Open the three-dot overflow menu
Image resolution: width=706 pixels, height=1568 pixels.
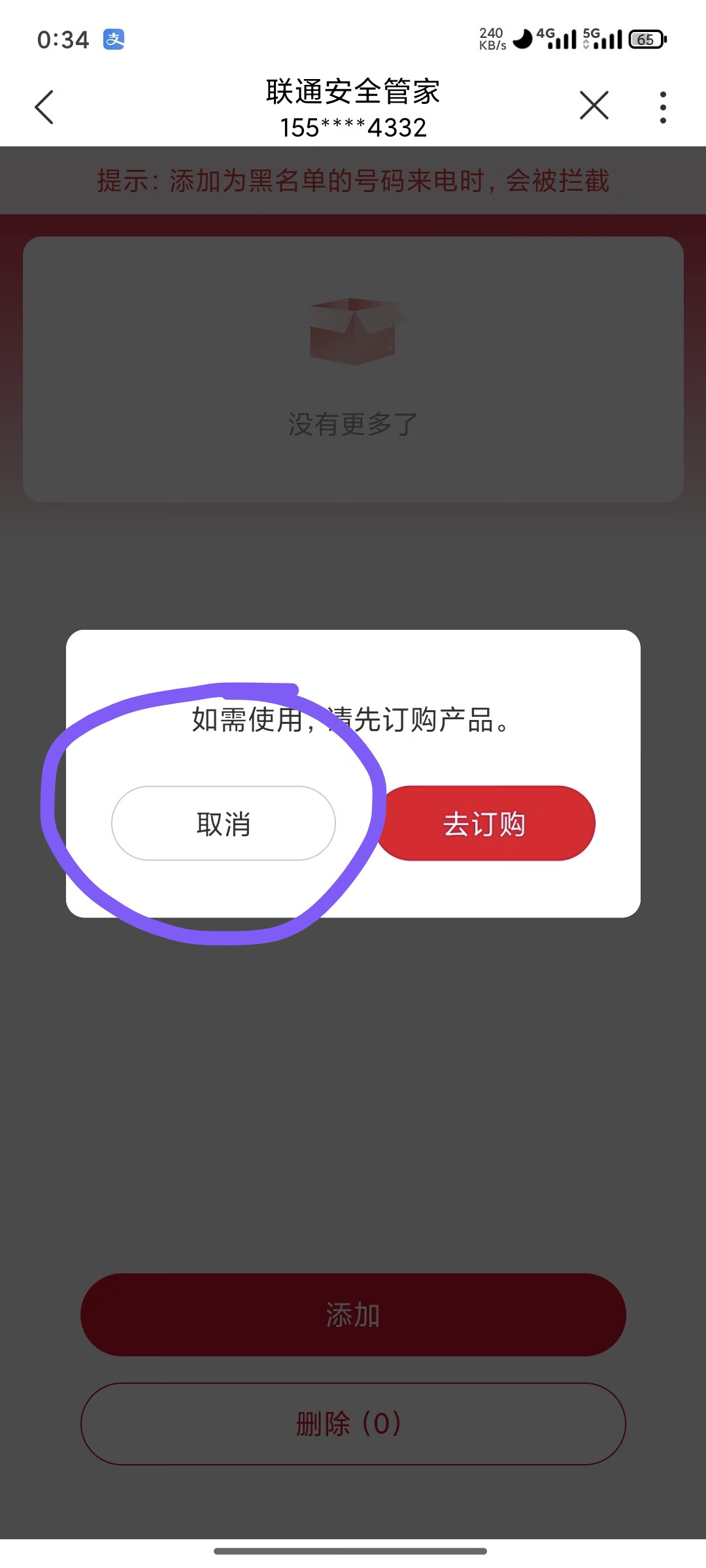pos(663,107)
